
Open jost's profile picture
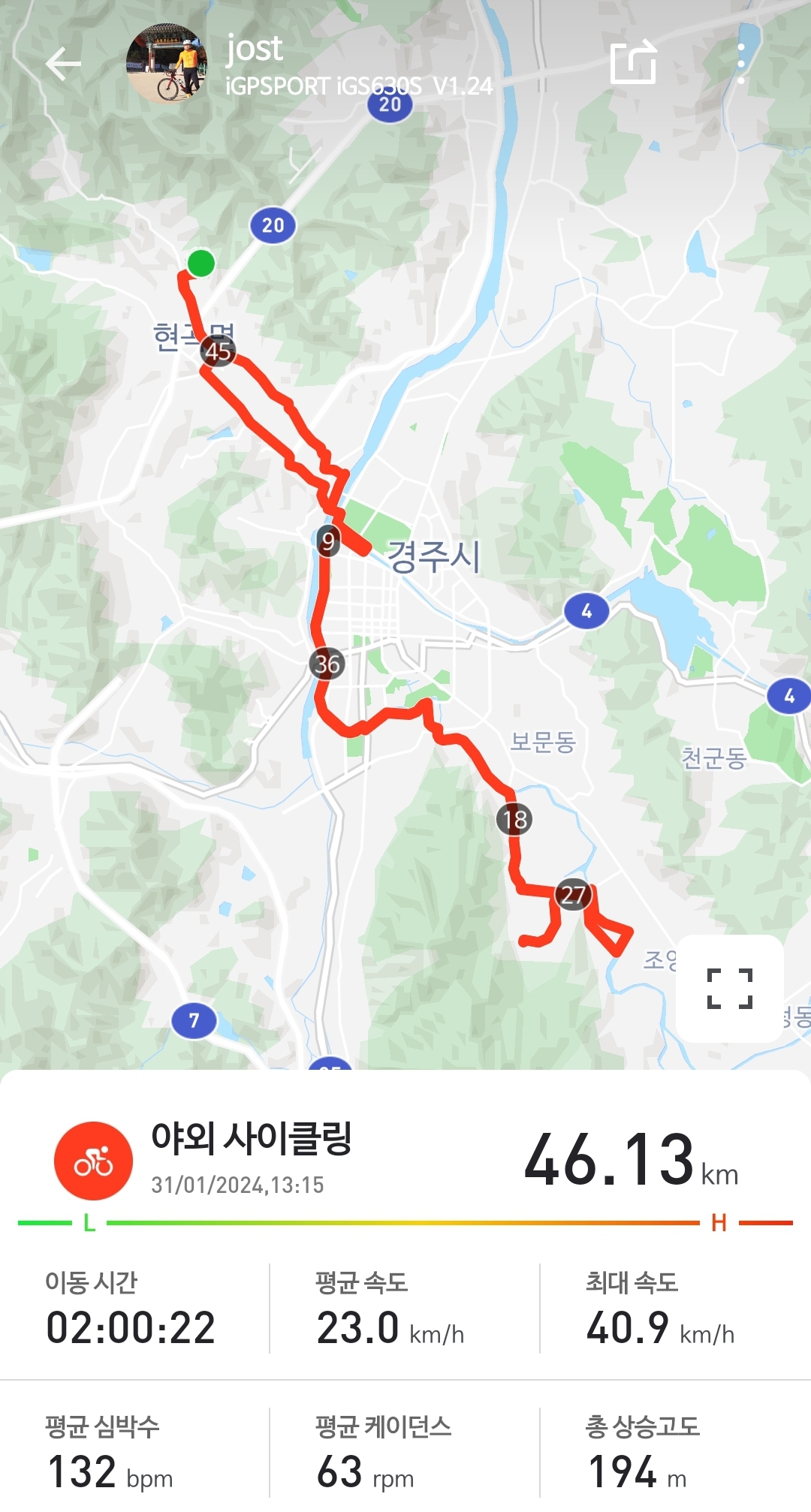click(167, 64)
